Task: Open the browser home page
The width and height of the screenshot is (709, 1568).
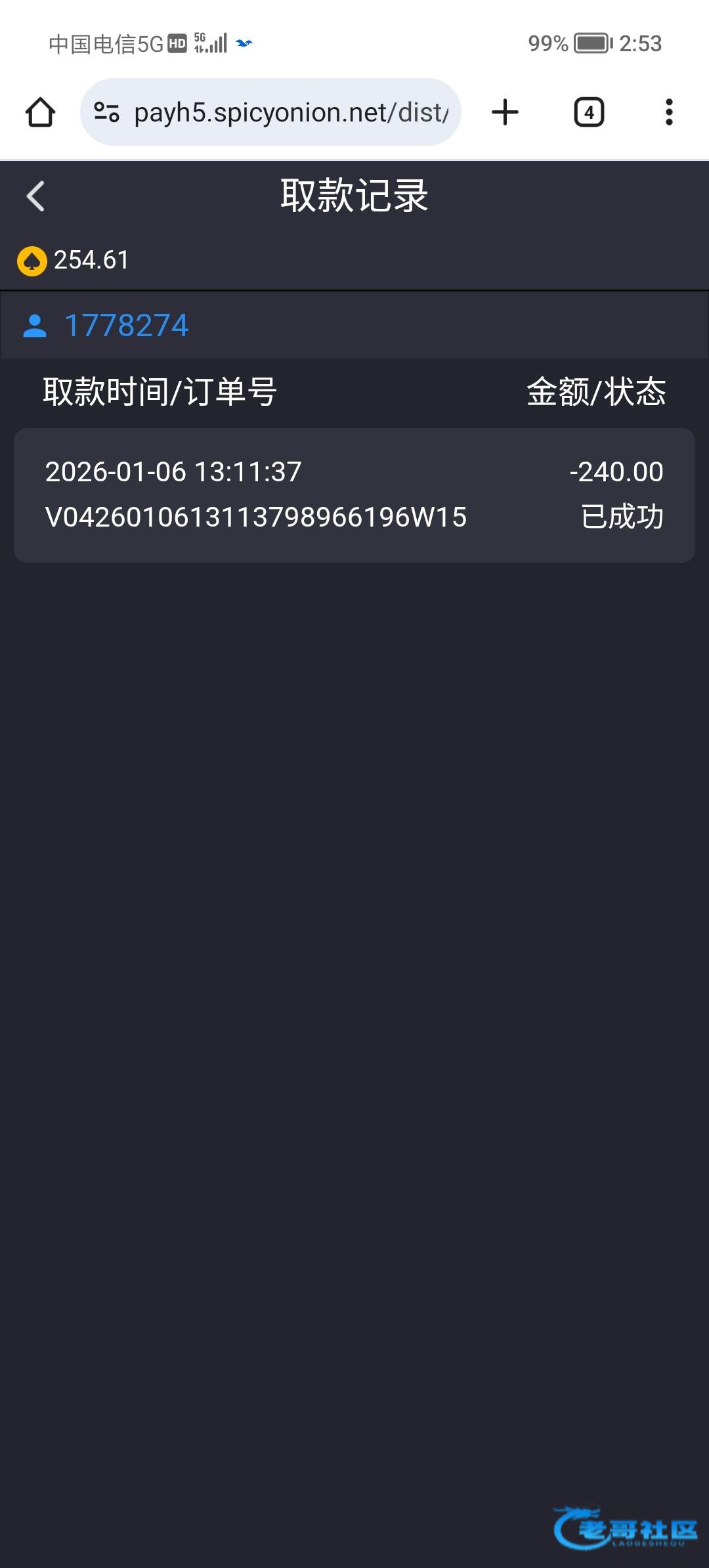Action: 40,112
